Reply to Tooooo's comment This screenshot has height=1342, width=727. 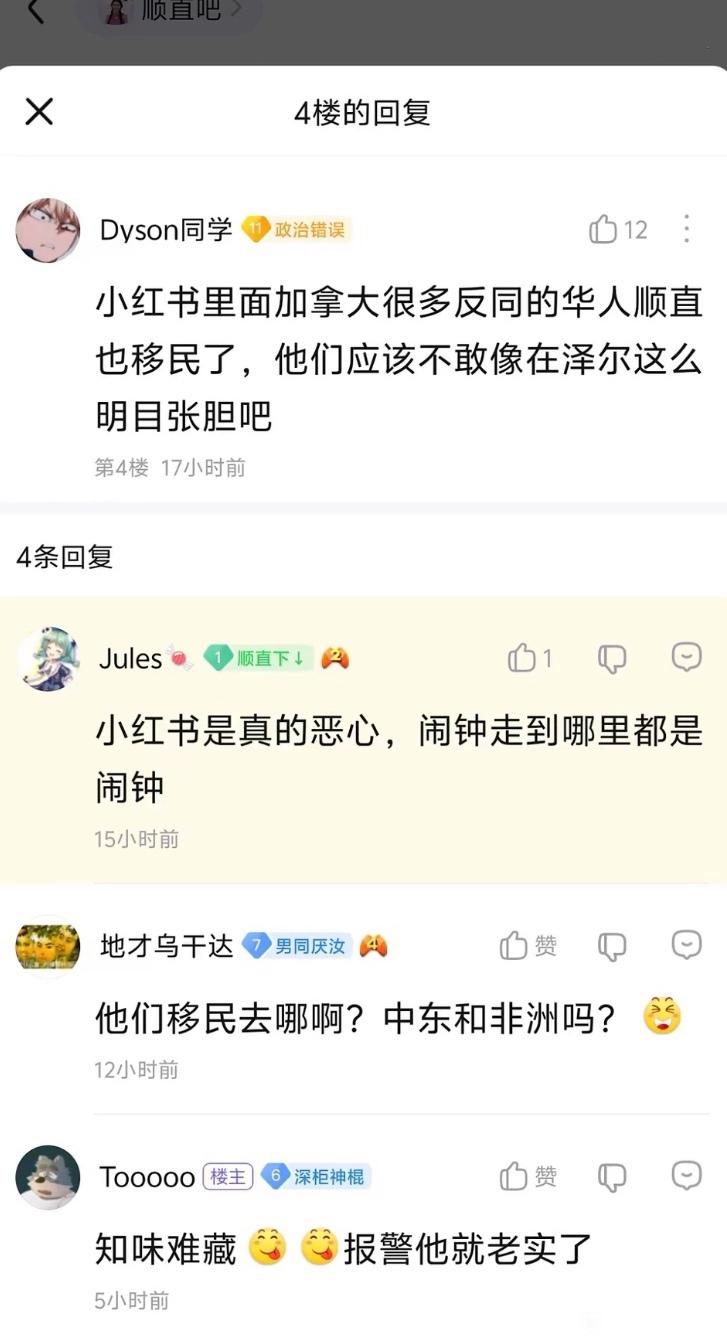686,1175
